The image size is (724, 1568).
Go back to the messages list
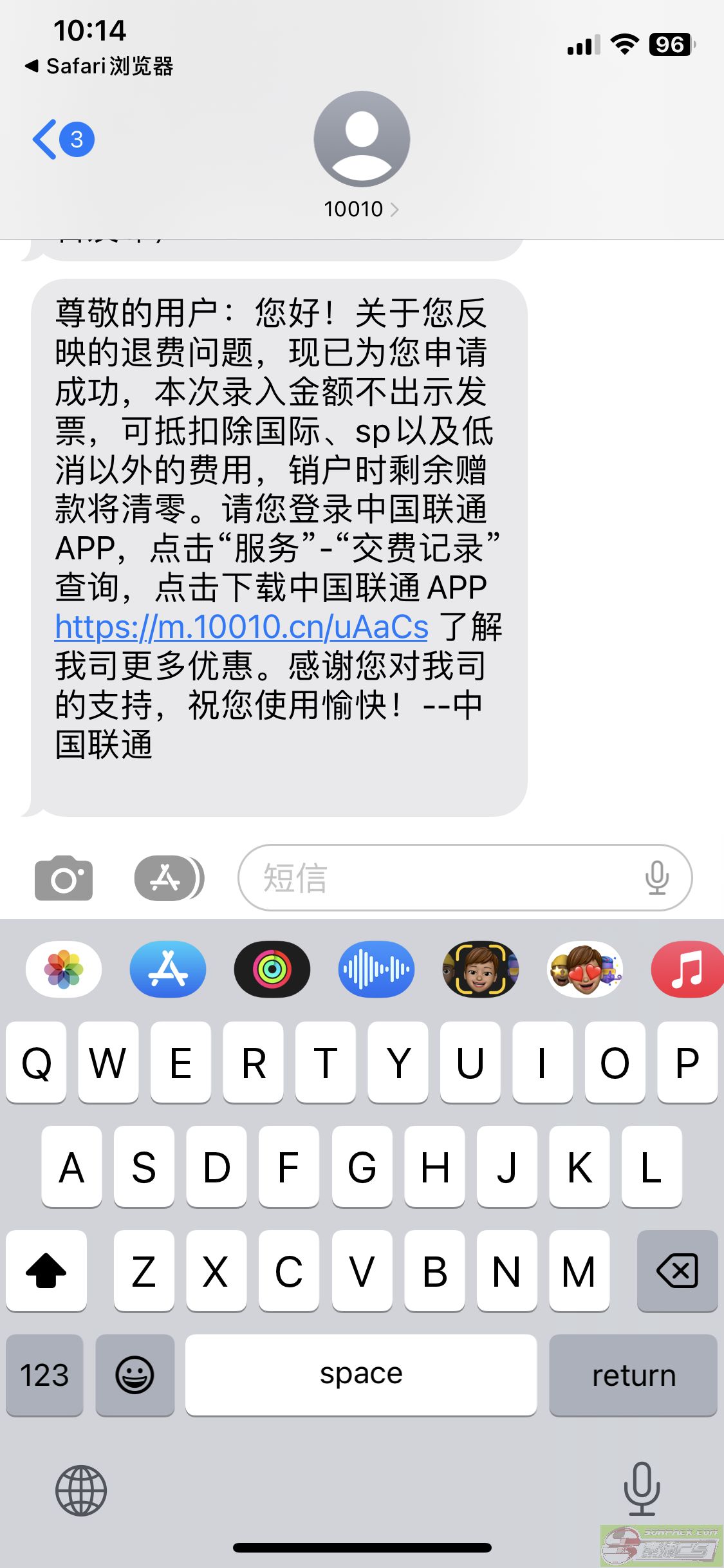click(x=63, y=139)
